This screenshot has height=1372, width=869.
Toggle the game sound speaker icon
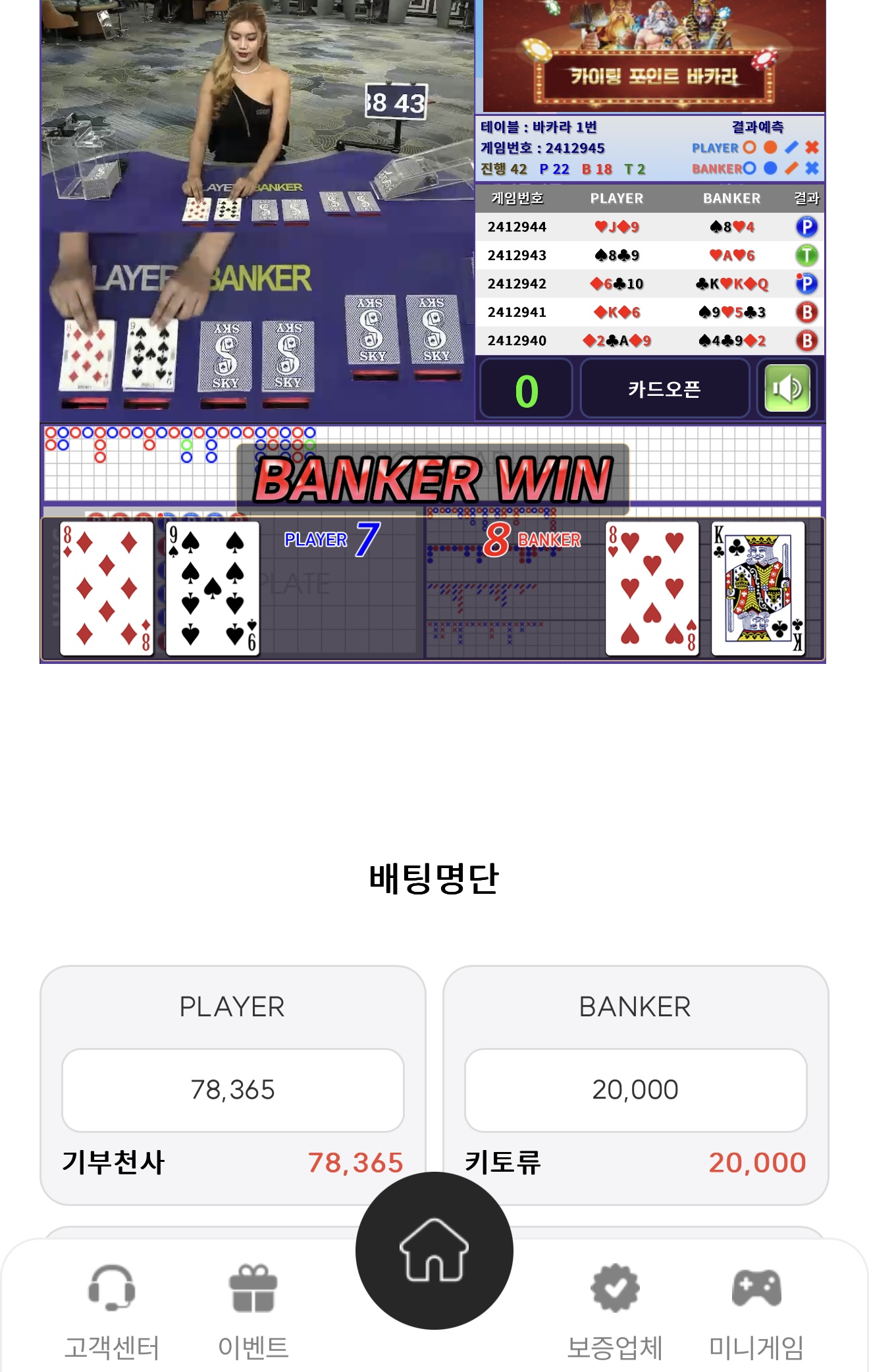pyautogui.click(x=787, y=389)
